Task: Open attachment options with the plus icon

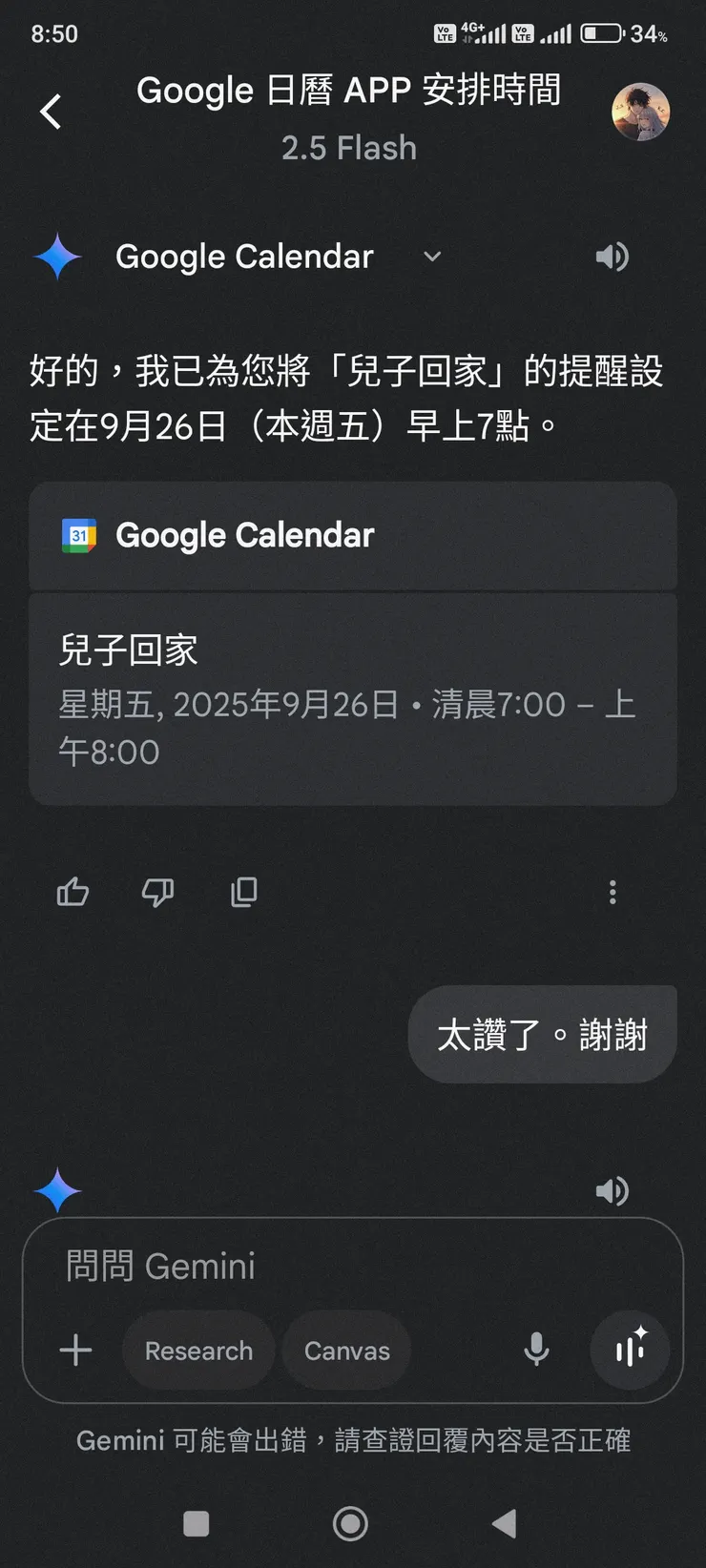Action: coord(75,1350)
